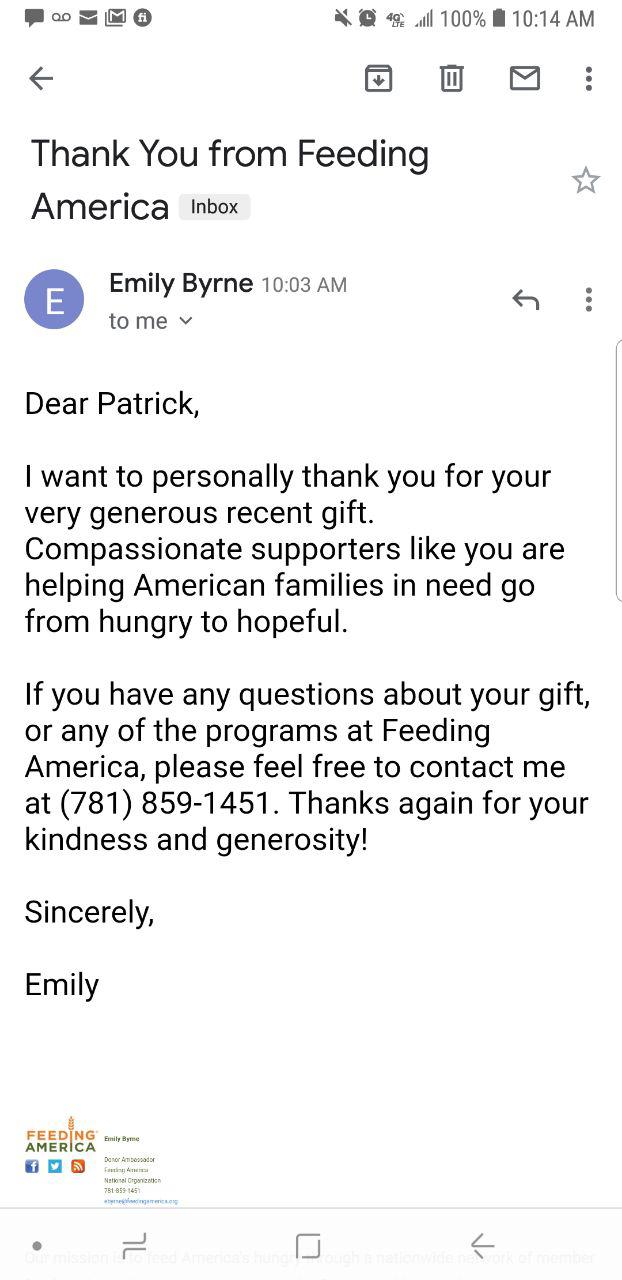Screen dimensions: 622x1280
Task: Open the signature's email address link
Action: pos(141,1201)
